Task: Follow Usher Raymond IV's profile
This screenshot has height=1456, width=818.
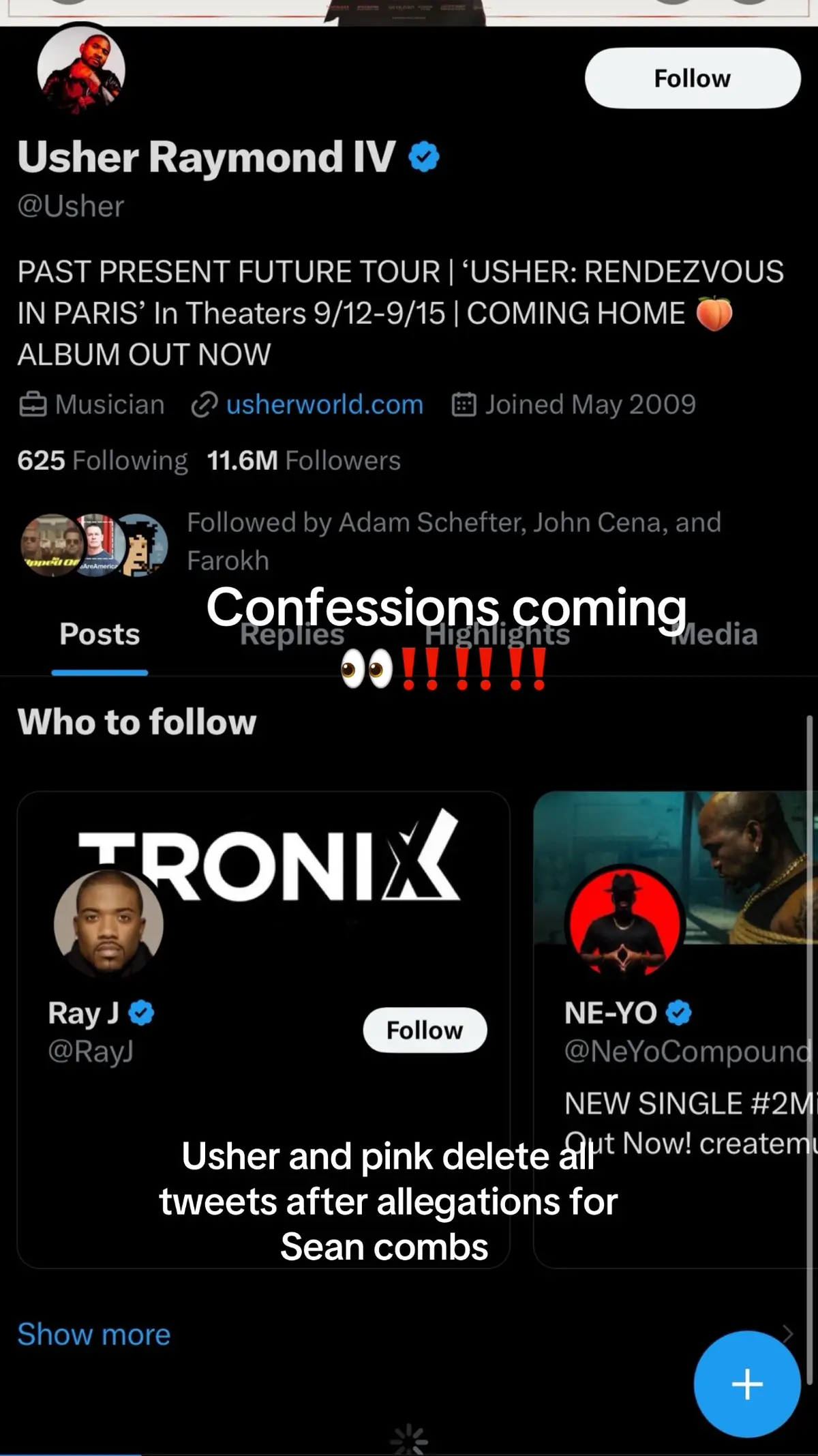Action: click(x=693, y=78)
